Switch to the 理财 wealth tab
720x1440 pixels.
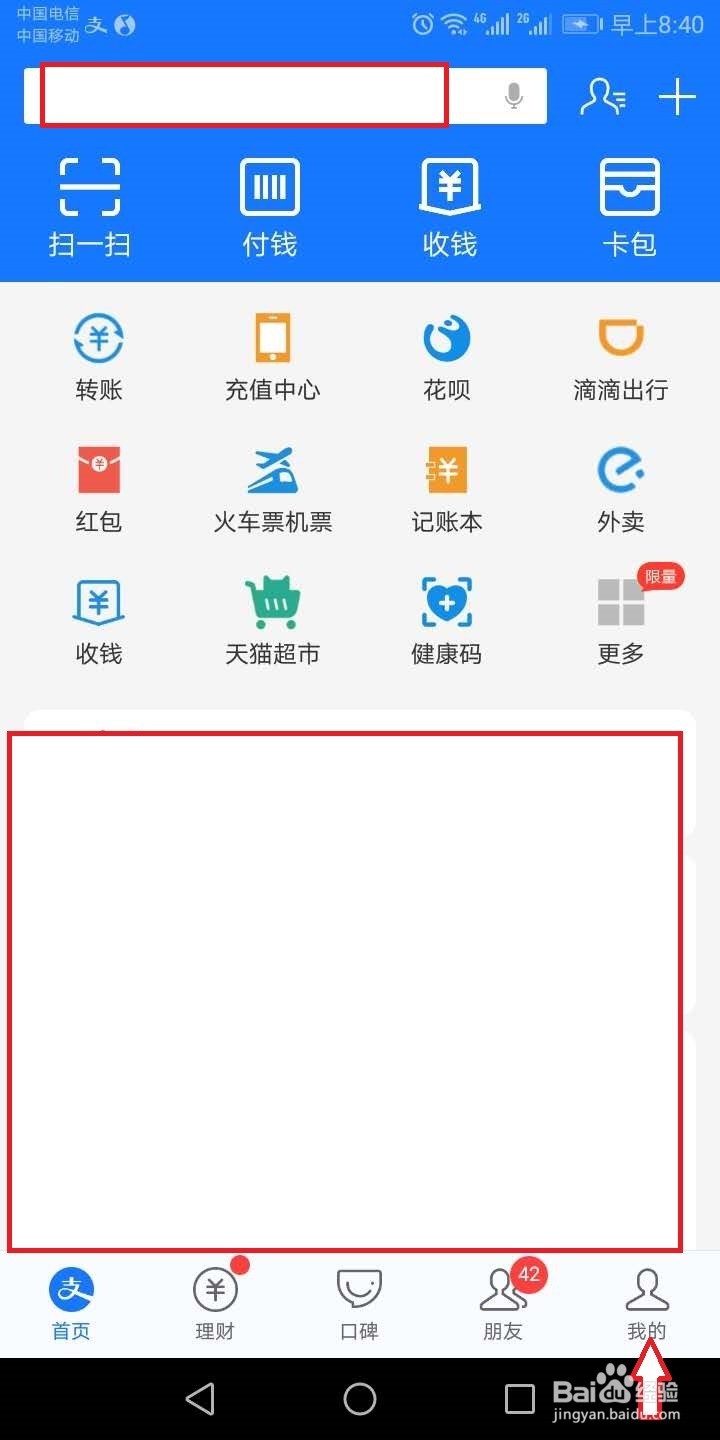(214, 1300)
